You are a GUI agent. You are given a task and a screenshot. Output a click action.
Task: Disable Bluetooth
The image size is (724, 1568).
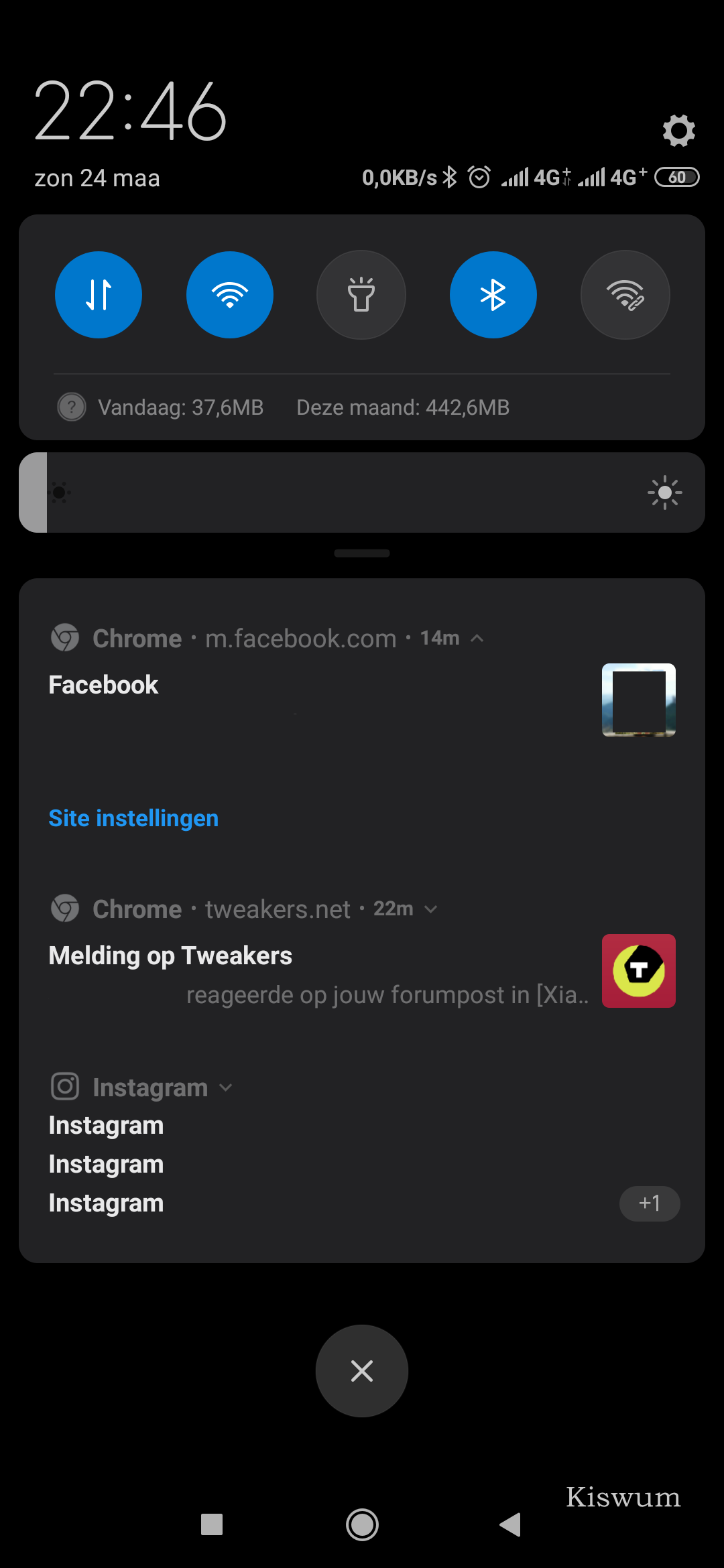pyautogui.click(x=493, y=295)
